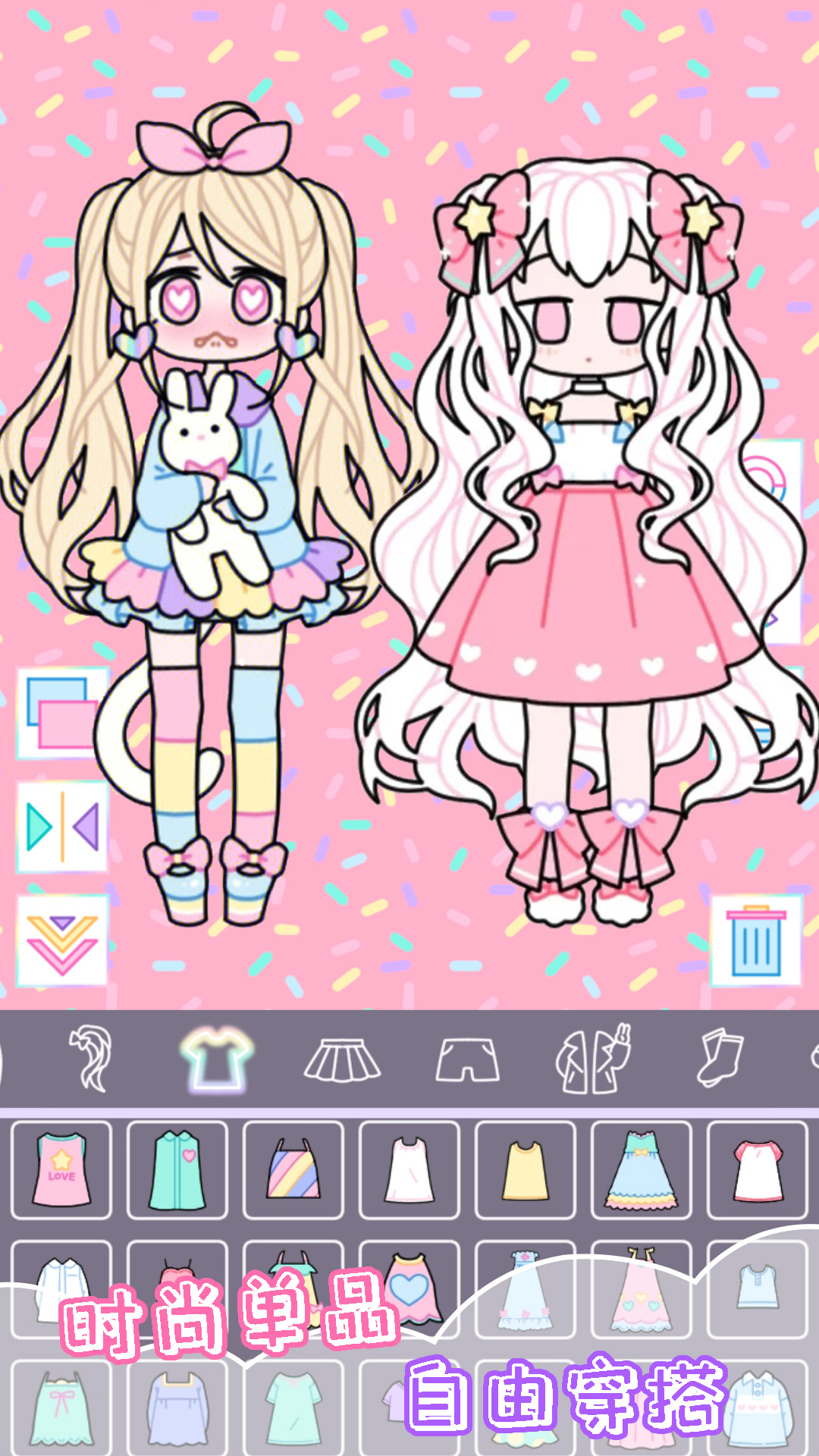Open the shorts category tab
Image resolution: width=819 pixels, height=1456 pixels.
[x=467, y=1059]
